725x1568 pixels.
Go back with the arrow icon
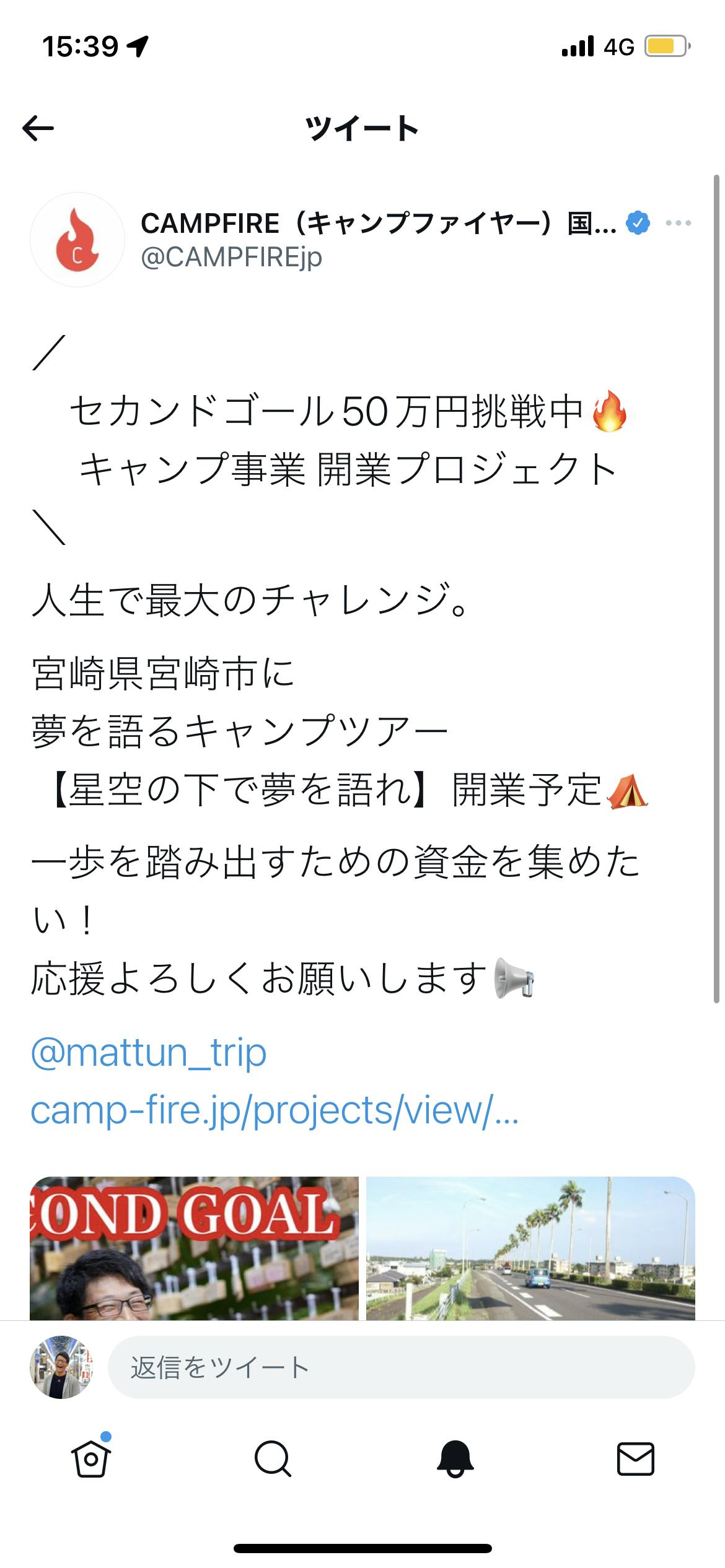pos(38,128)
